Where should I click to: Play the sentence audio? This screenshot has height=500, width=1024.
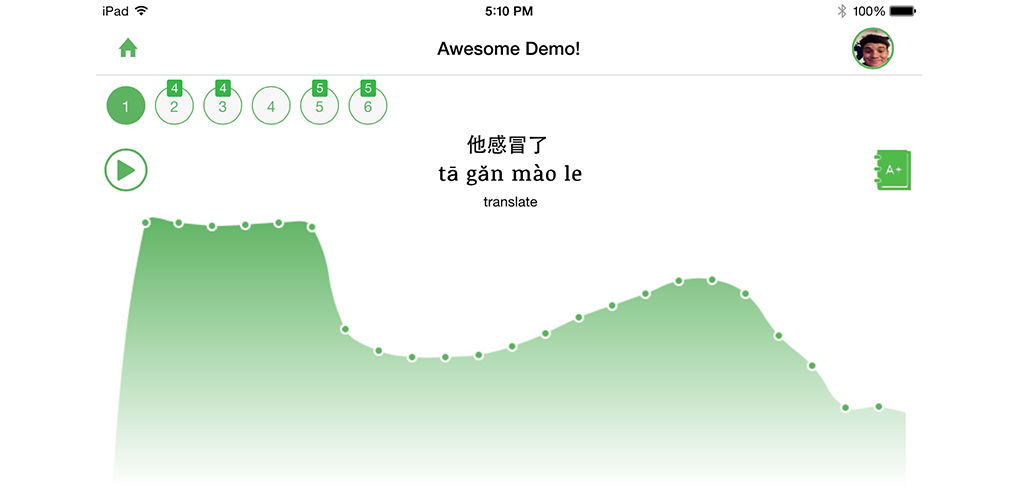point(126,169)
